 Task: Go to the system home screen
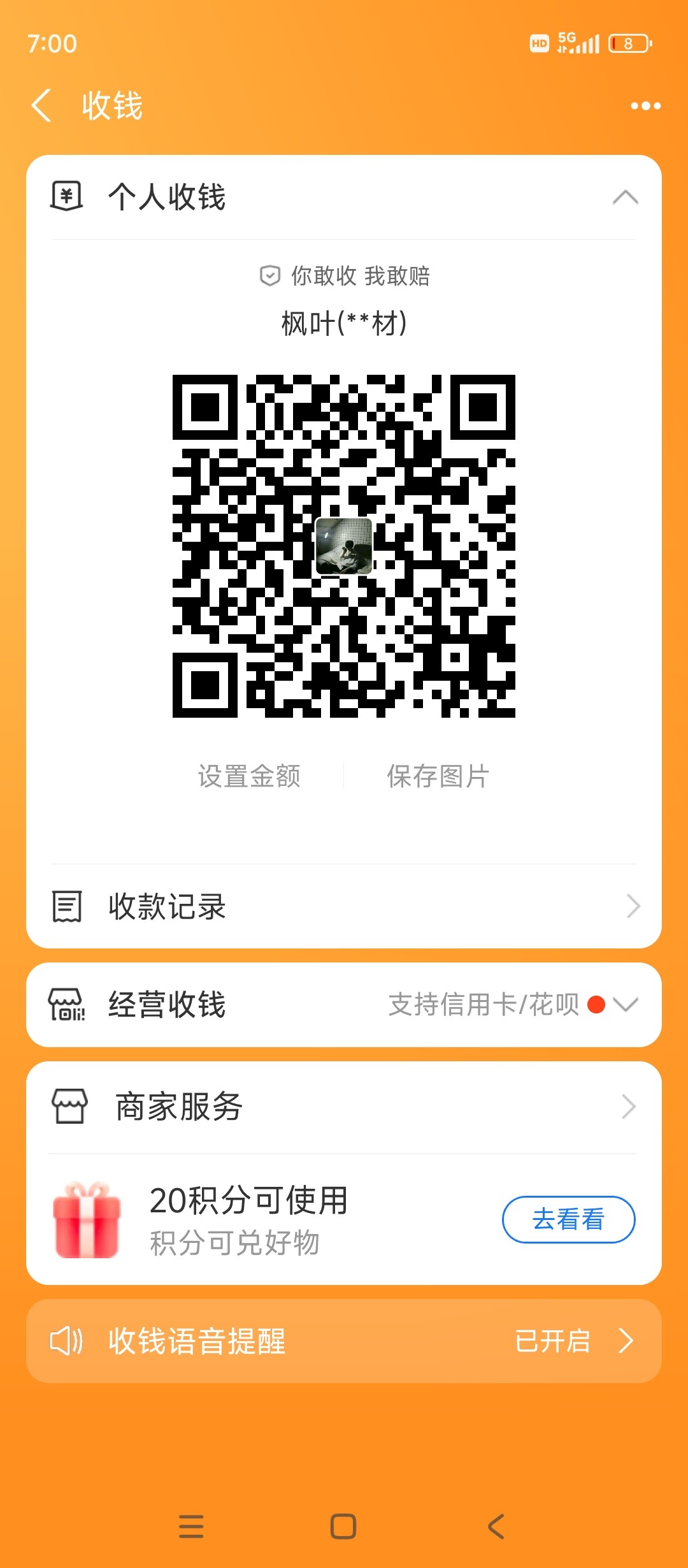[x=343, y=1527]
